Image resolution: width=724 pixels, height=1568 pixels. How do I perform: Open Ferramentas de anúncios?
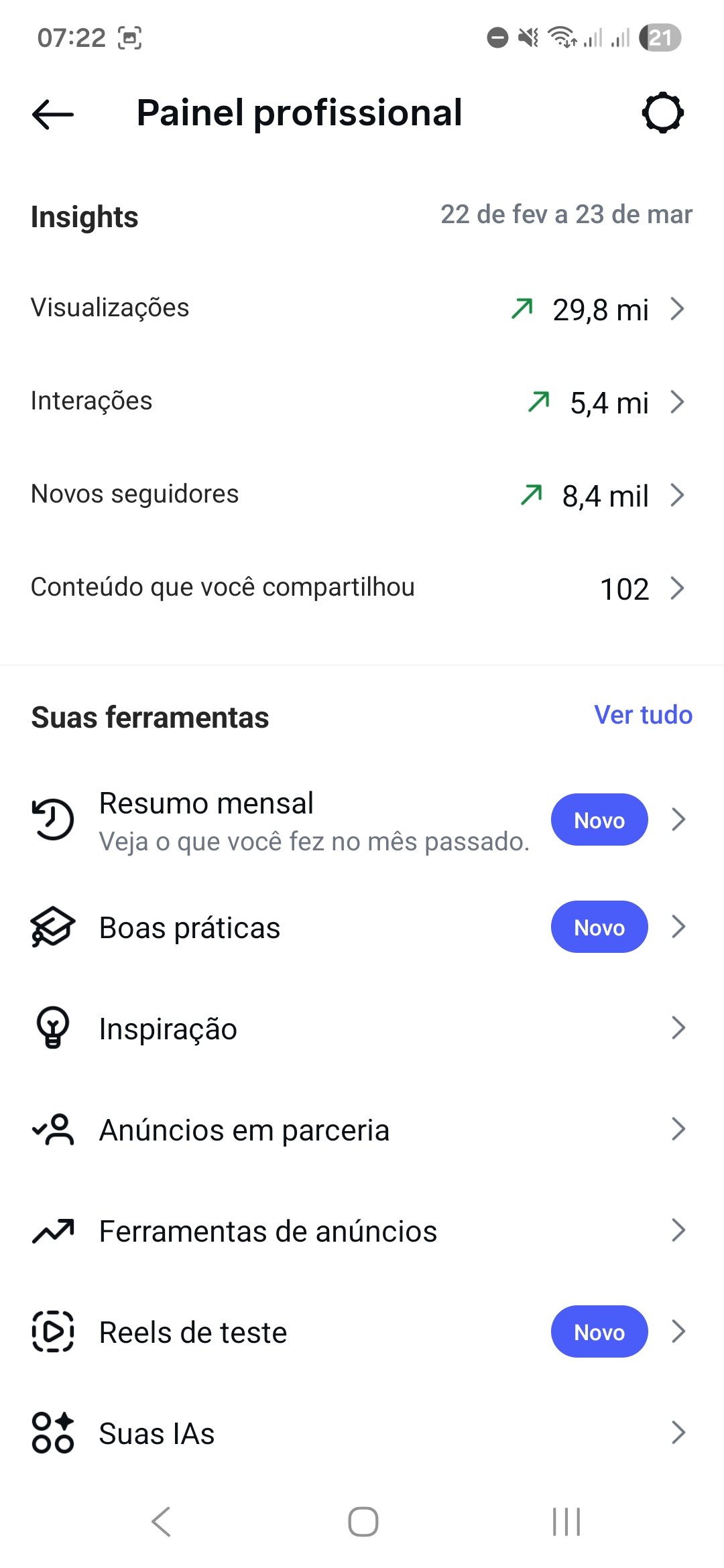pyautogui.click(x=362, y=1231)
